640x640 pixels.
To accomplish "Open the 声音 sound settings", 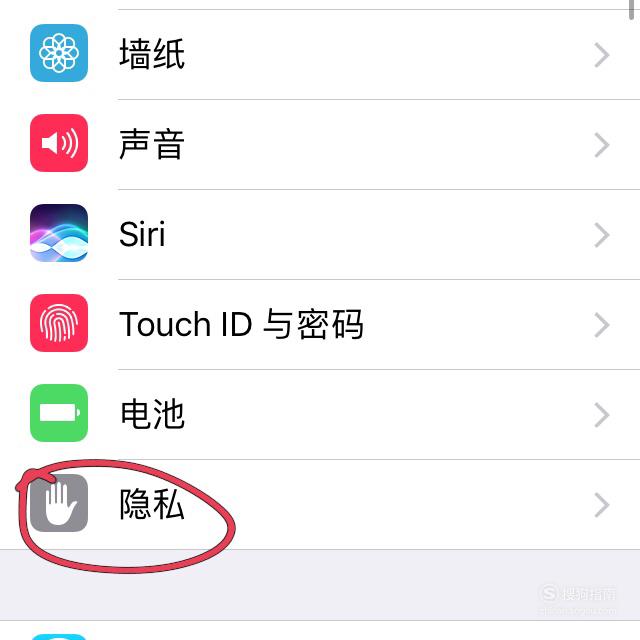I will coord(320,145).
